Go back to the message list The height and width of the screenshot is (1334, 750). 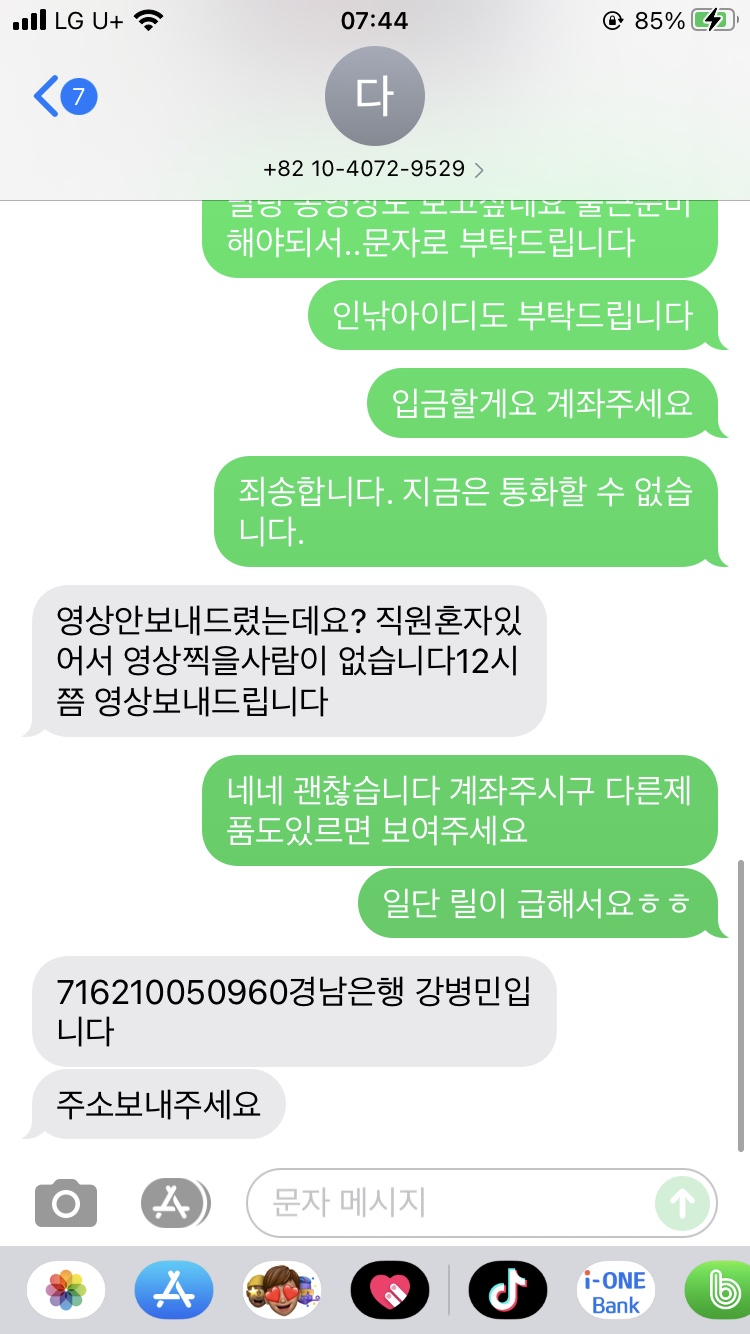pos(62,97)
